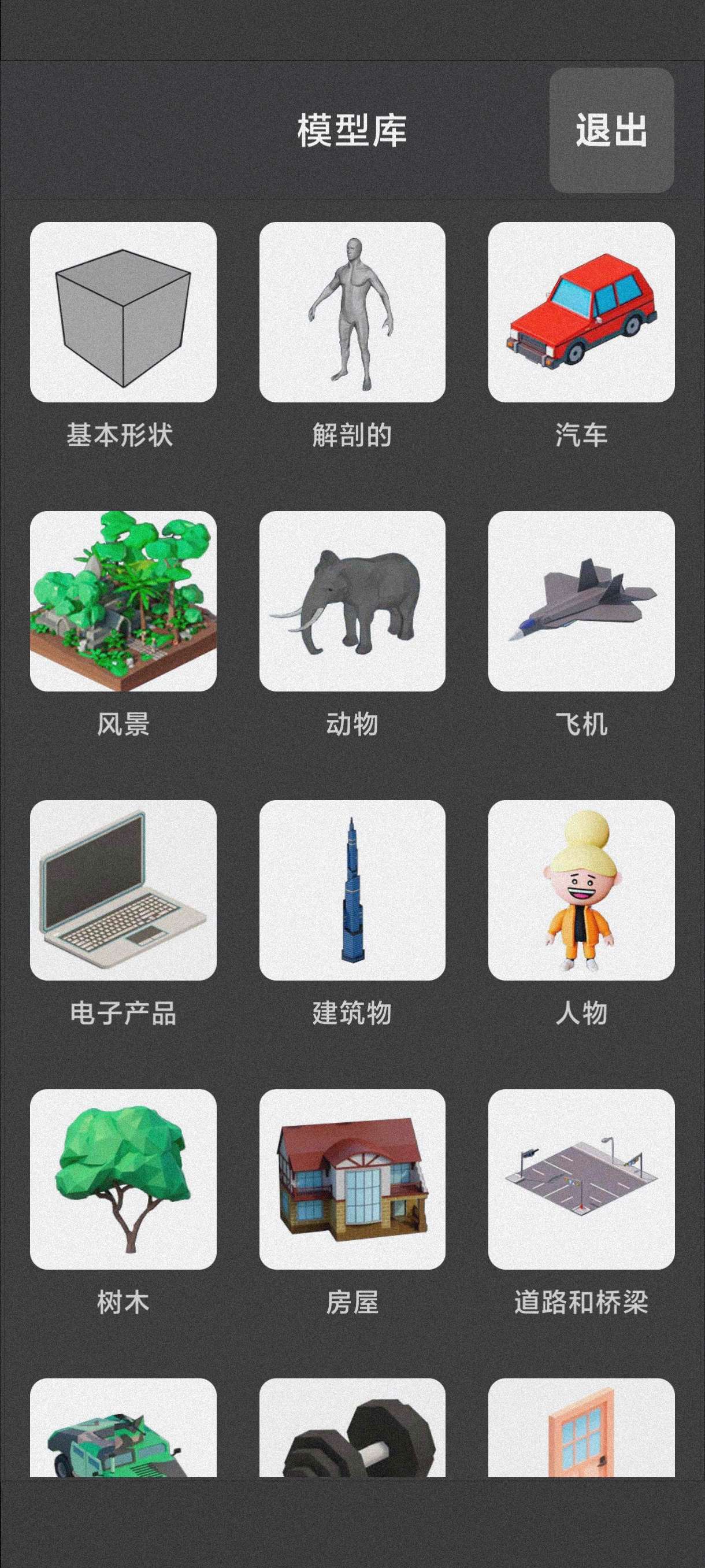Image resolution: width=705 pixels, height=1568 pixels.
Task: Open the 电子产品 electronics category
Action: 123,890
